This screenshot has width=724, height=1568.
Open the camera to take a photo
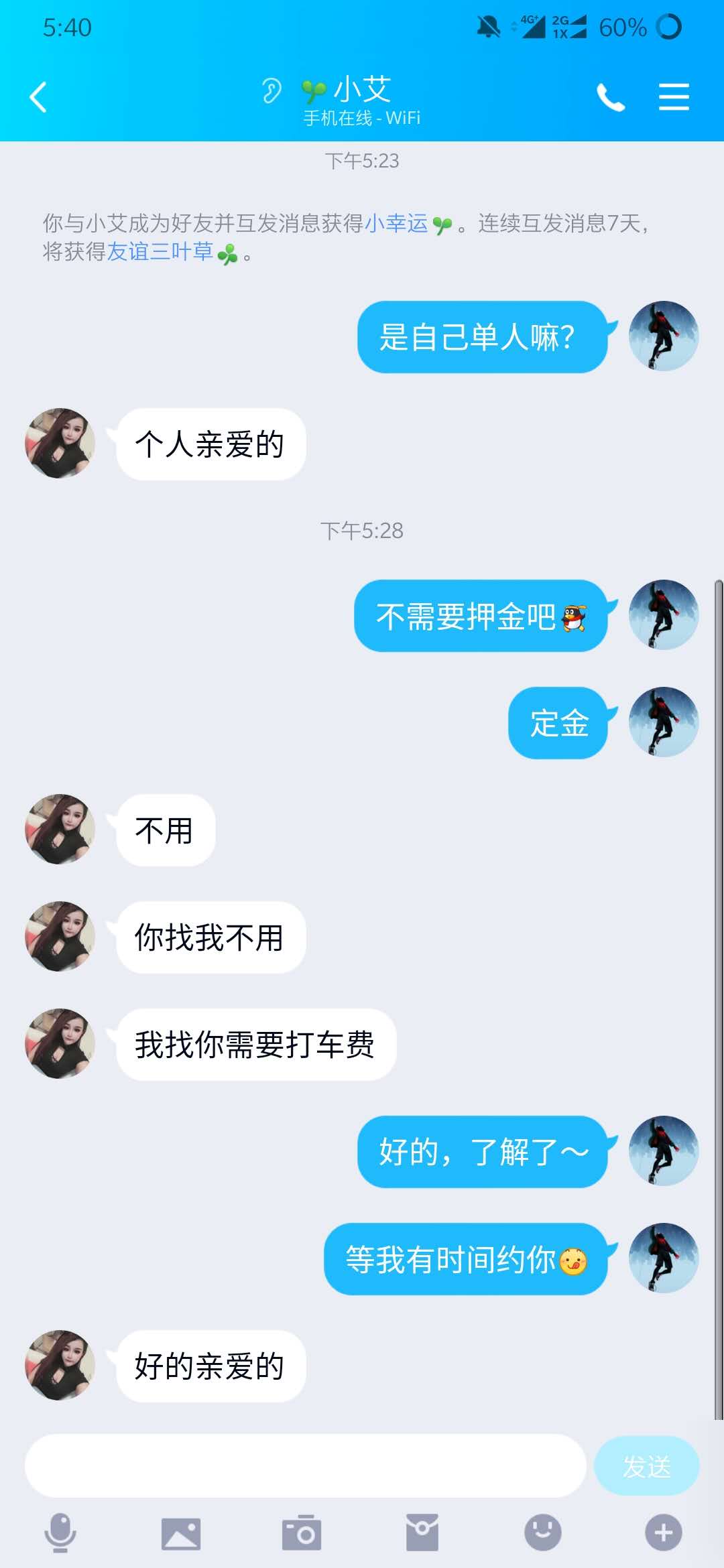point(302,1533)
